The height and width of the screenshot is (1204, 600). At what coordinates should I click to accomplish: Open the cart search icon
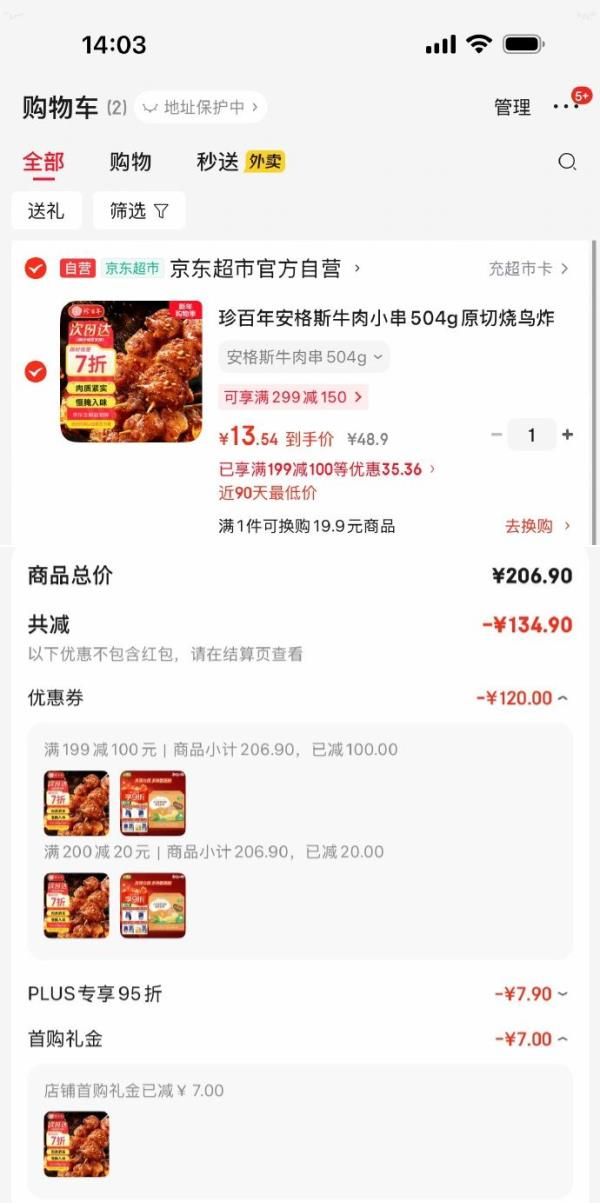(x=567, y=162)
